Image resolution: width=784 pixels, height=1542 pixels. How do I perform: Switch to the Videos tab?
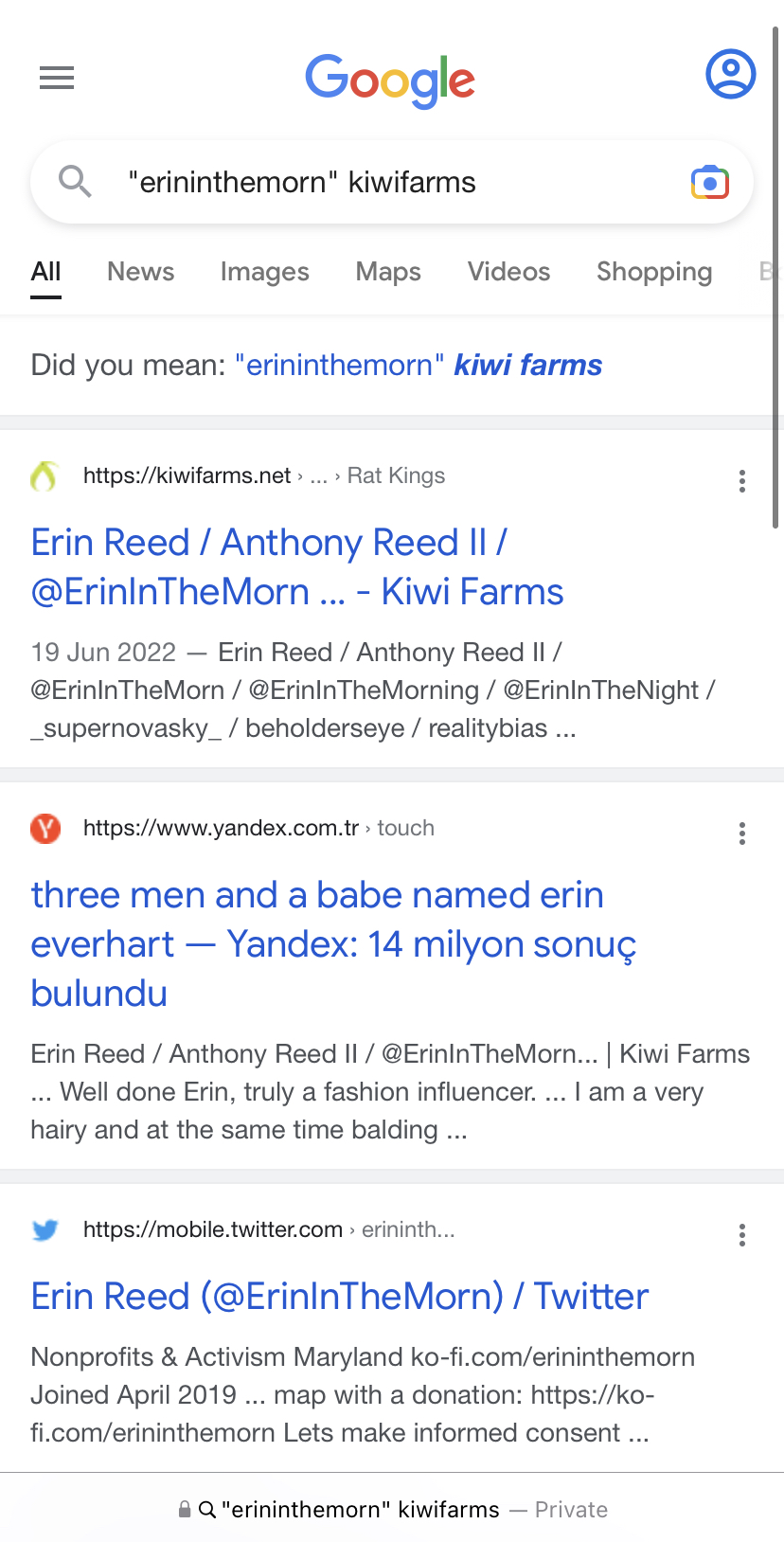pos(508,272)
